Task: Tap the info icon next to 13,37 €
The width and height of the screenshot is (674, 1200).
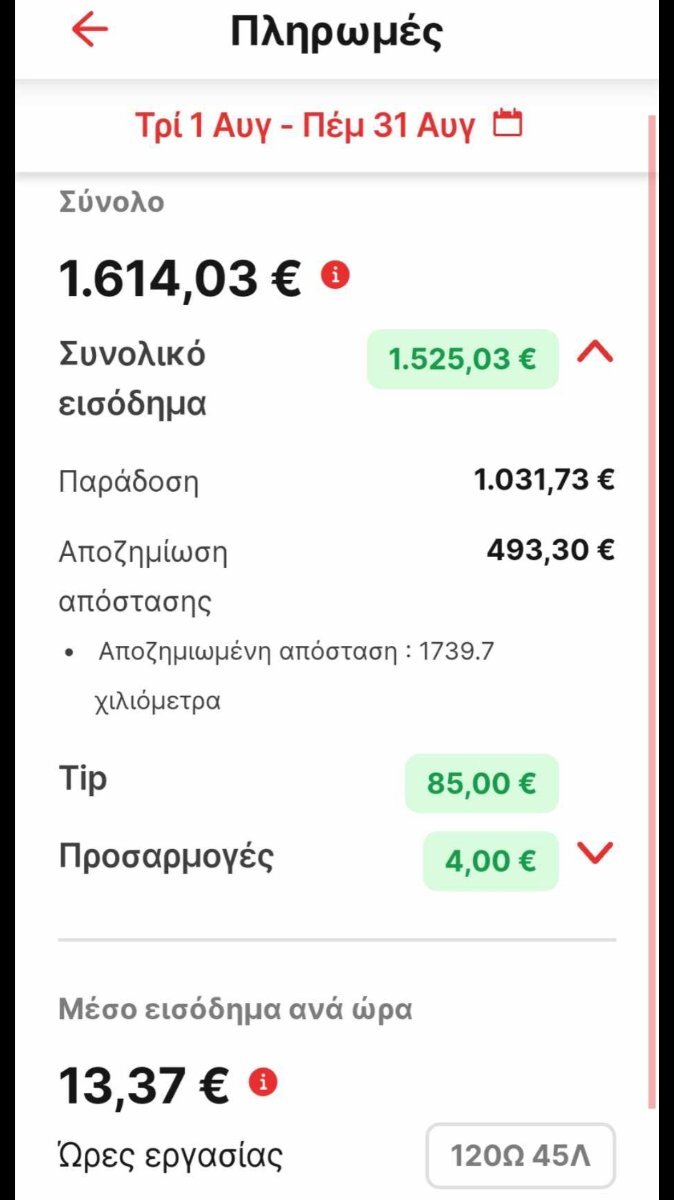Action: [x=263, y=1082]
